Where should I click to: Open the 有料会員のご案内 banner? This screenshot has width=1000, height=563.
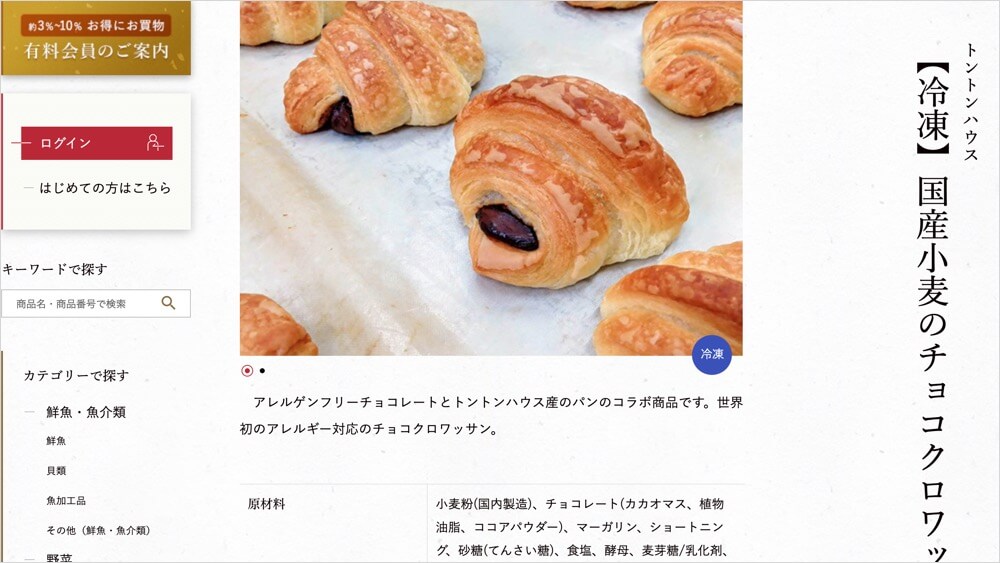click(95, 38)
